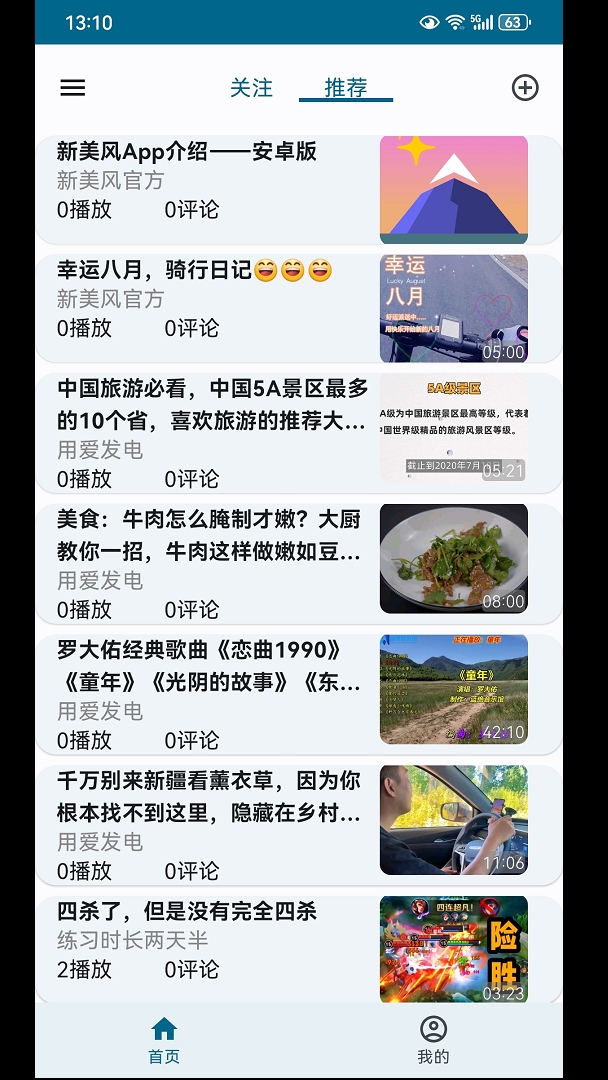Play the 幸运八月，骑行日记 video
The height and width of the screenshot is (1080, 608).
coord(298,308)
